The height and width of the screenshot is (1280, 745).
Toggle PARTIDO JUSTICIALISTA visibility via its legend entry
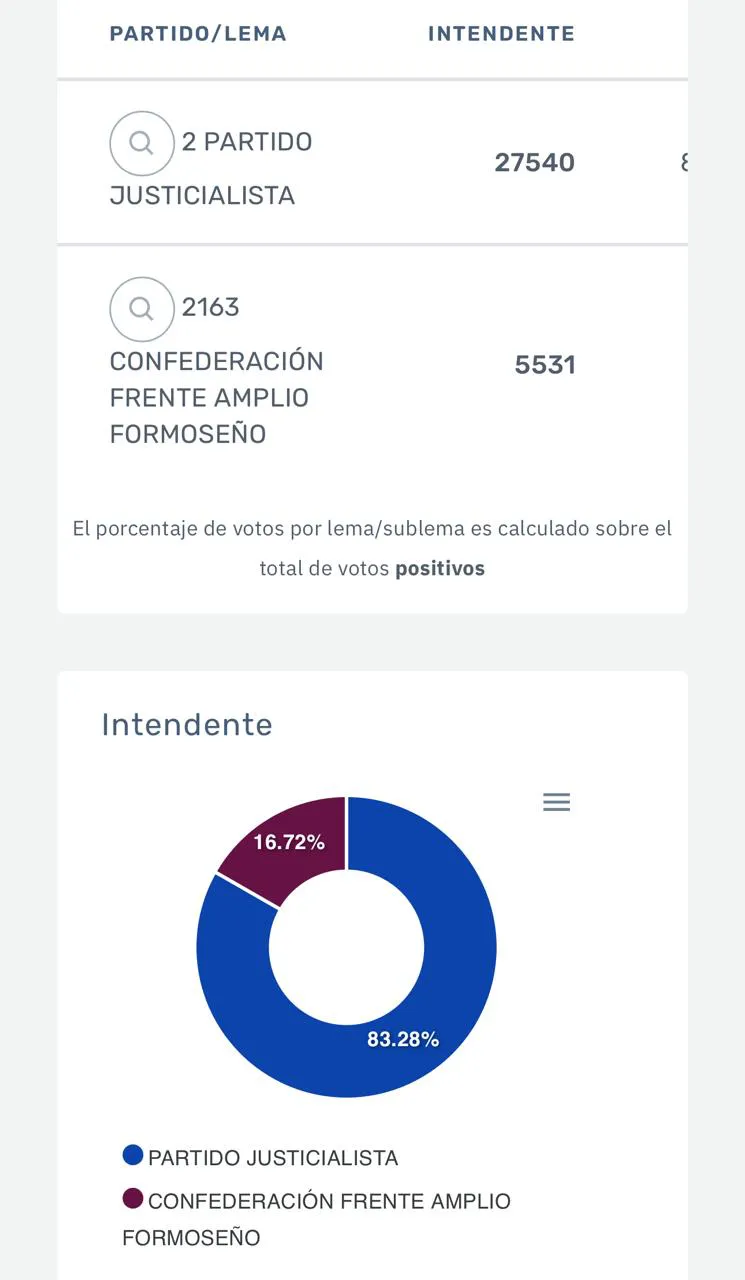click(x=272, y=1157)
